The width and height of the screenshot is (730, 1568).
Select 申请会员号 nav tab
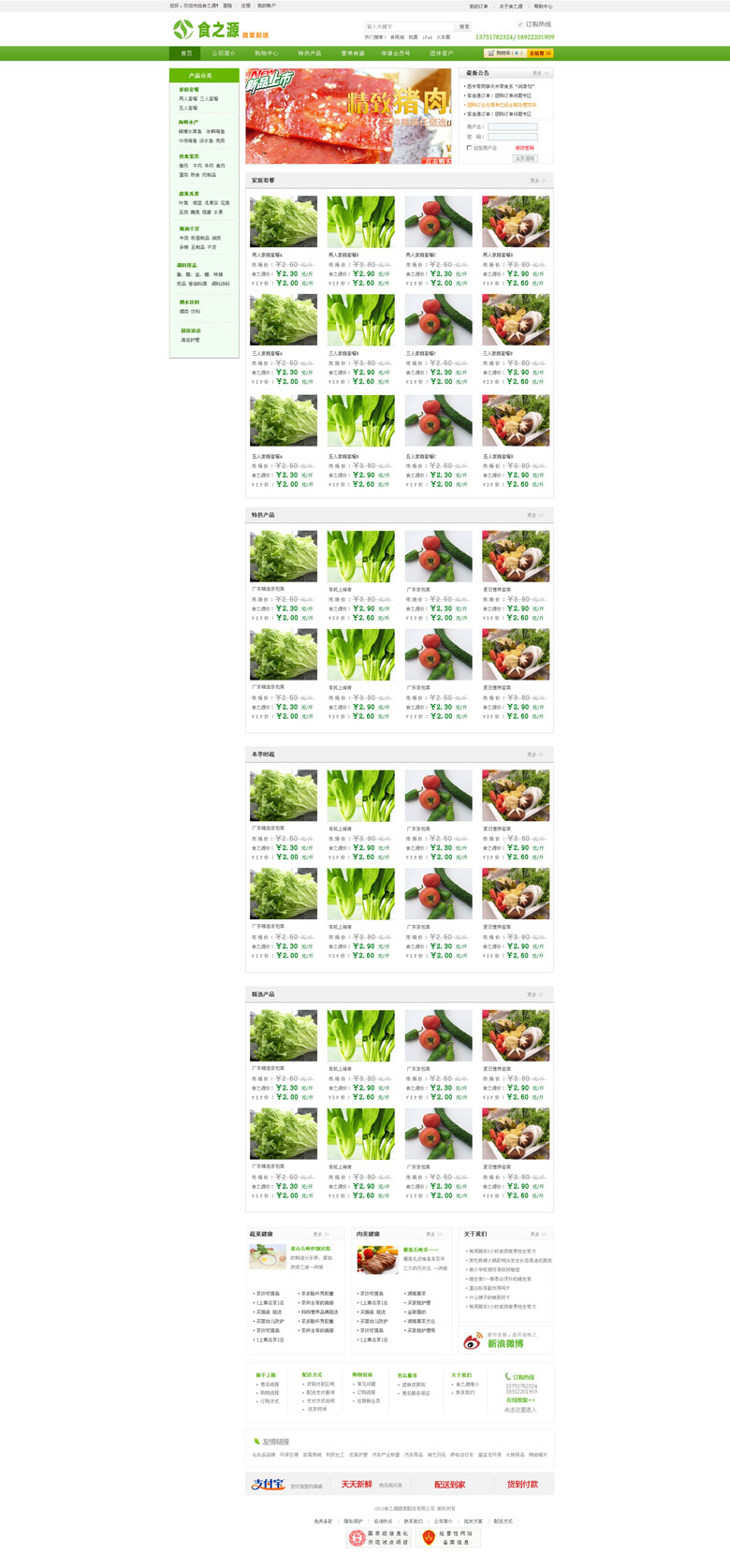point(396,53)
